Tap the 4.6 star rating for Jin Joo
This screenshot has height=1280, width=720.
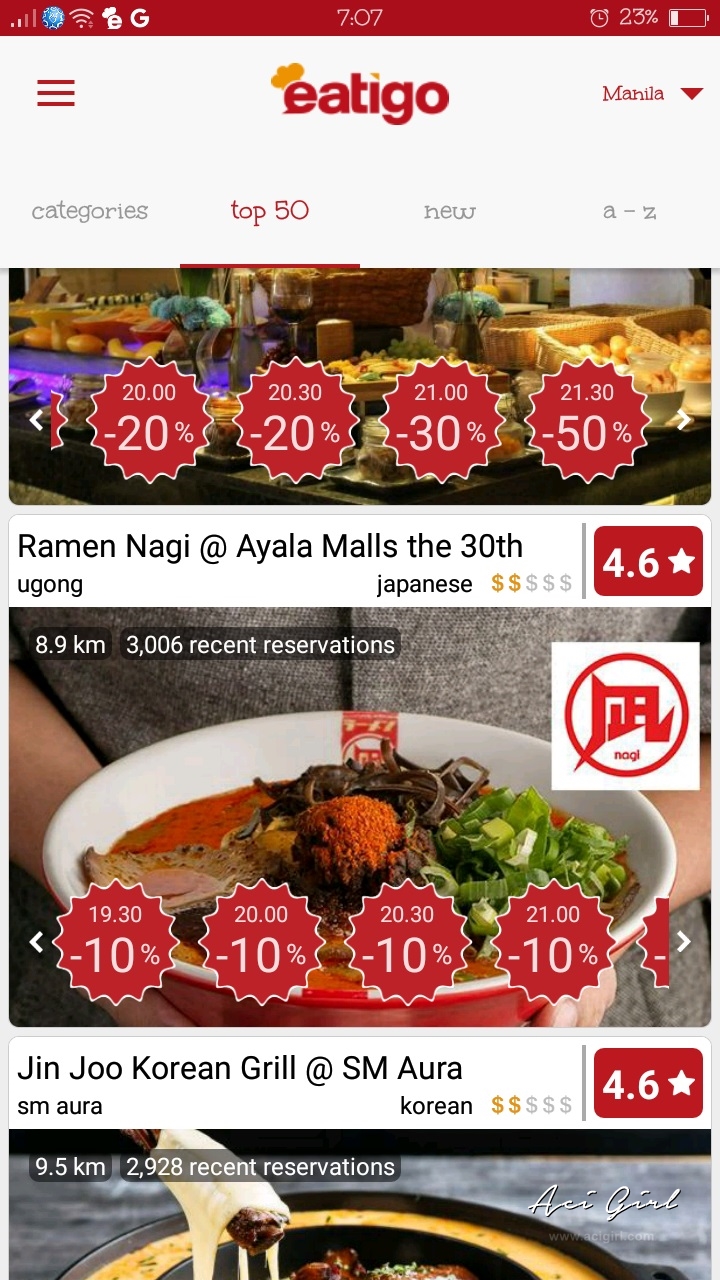point(648,1083)
